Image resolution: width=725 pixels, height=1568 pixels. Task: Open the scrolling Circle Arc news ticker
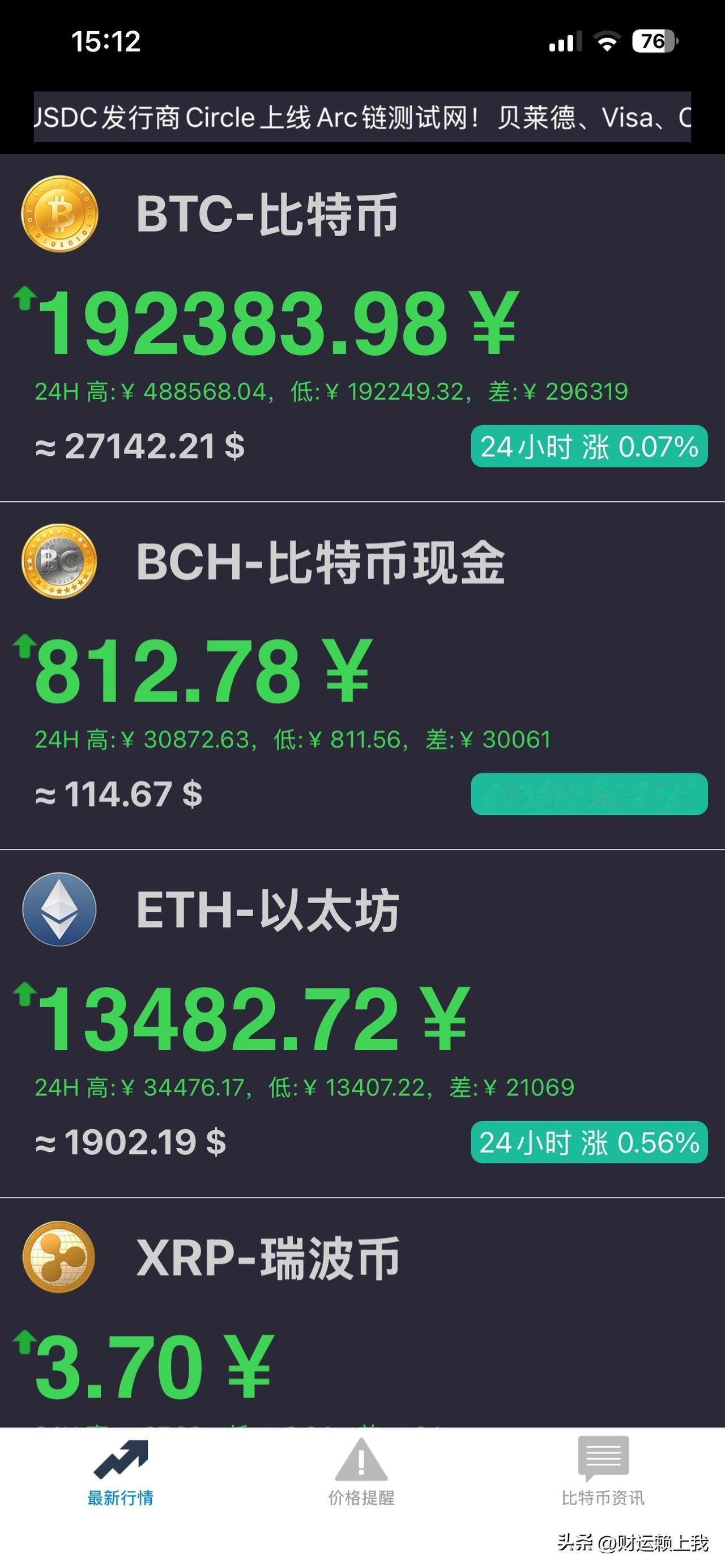[362, 117]
